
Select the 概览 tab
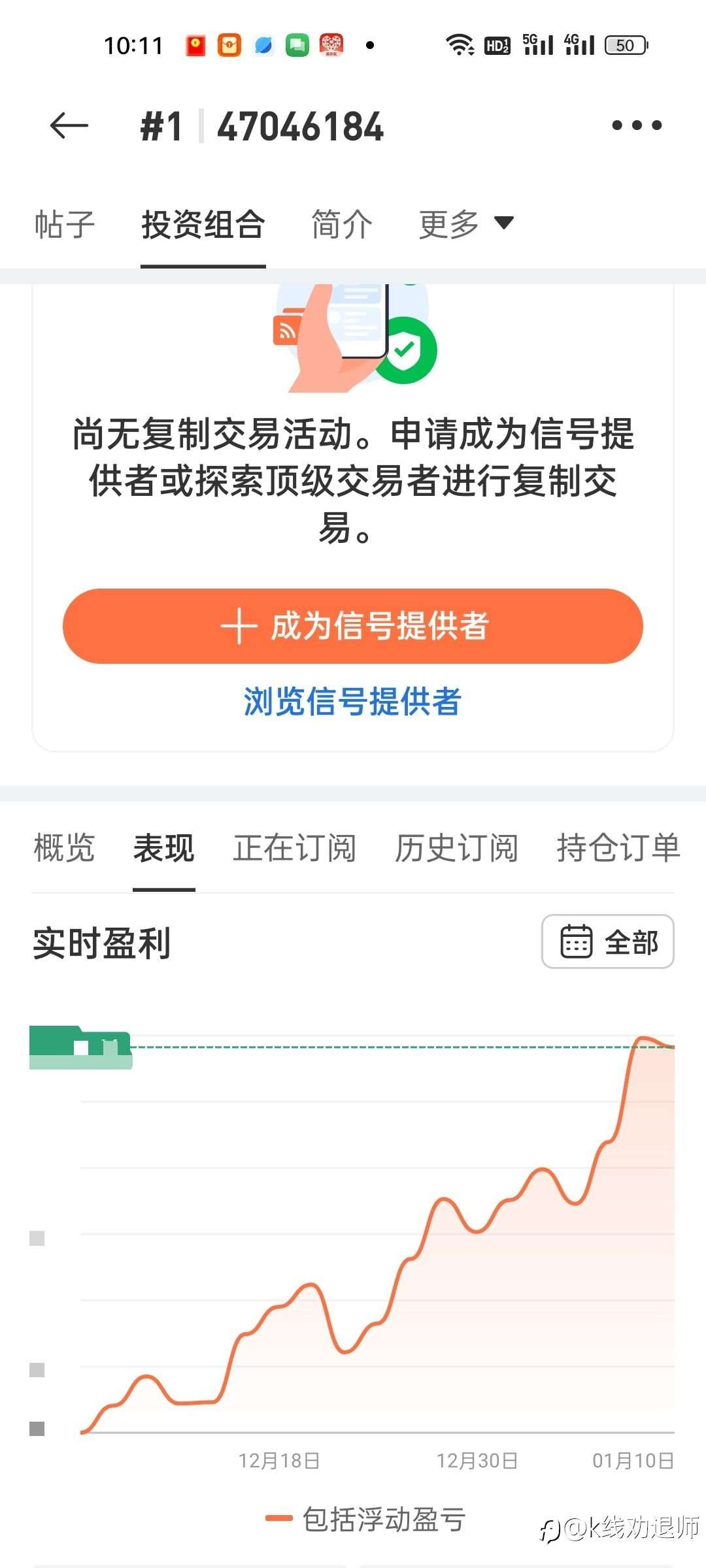coord(64,847)
